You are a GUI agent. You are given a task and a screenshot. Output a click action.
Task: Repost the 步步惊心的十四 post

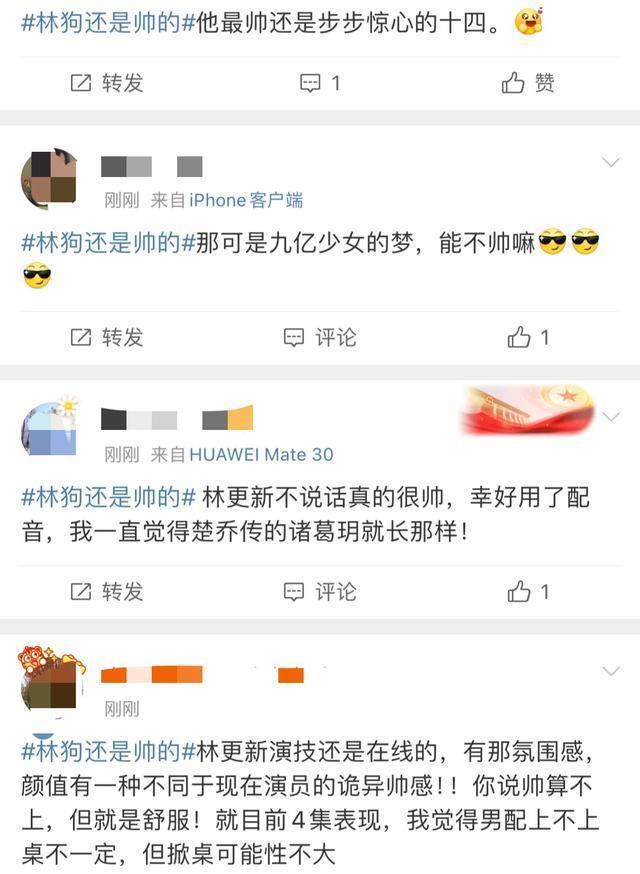[x=106, y=83]
